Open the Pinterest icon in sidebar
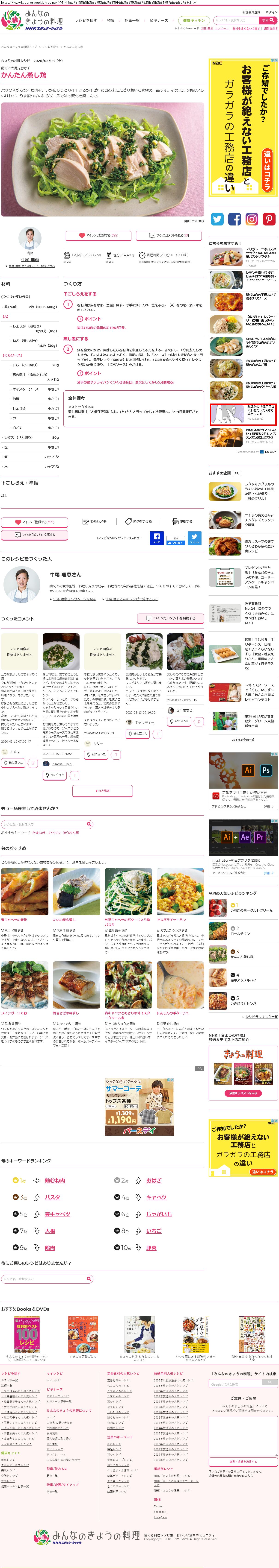Image resolution: width=279 pixels, height=1568 pixels. point(269,219)
